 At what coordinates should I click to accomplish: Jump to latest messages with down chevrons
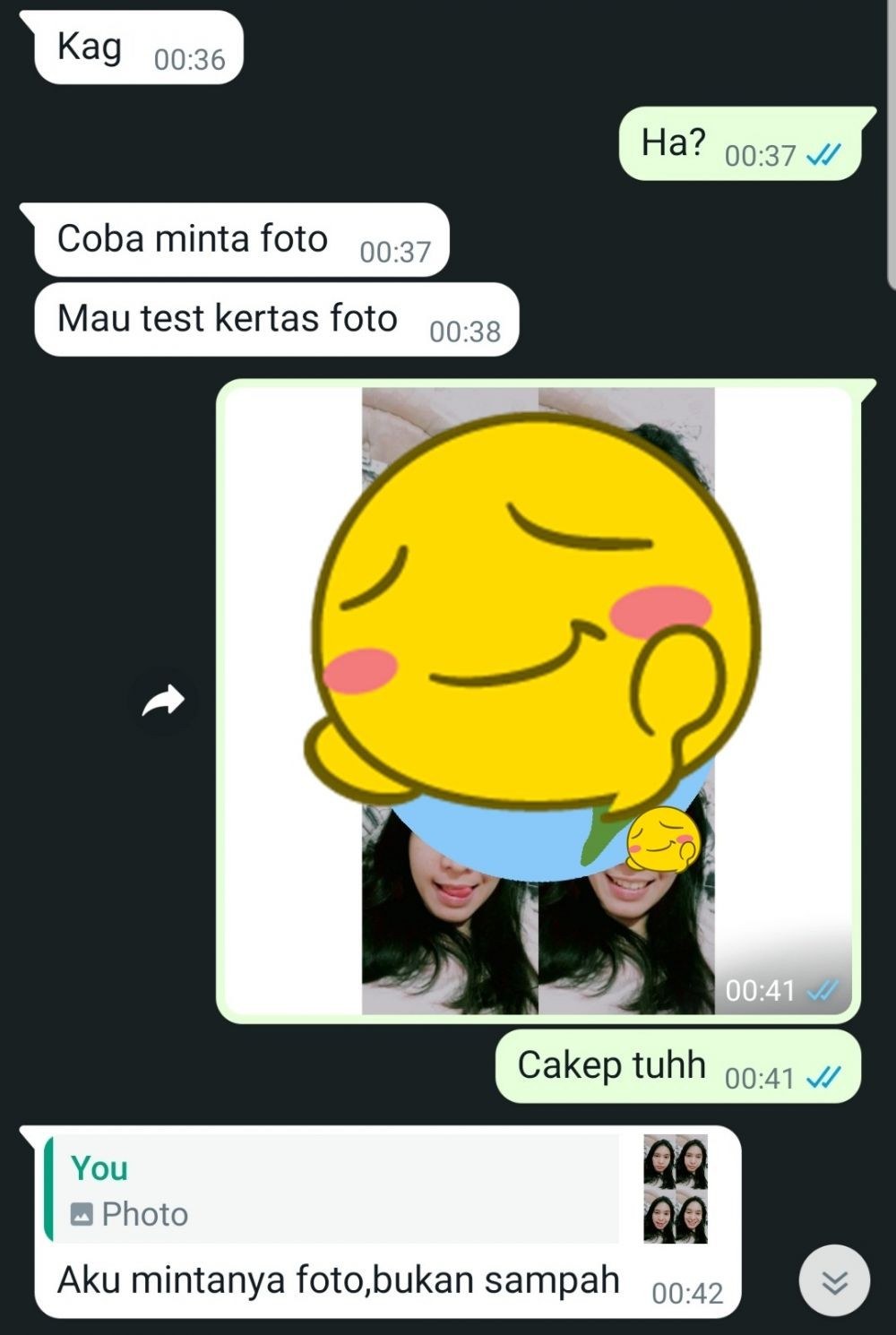[x=834, y=1282]
